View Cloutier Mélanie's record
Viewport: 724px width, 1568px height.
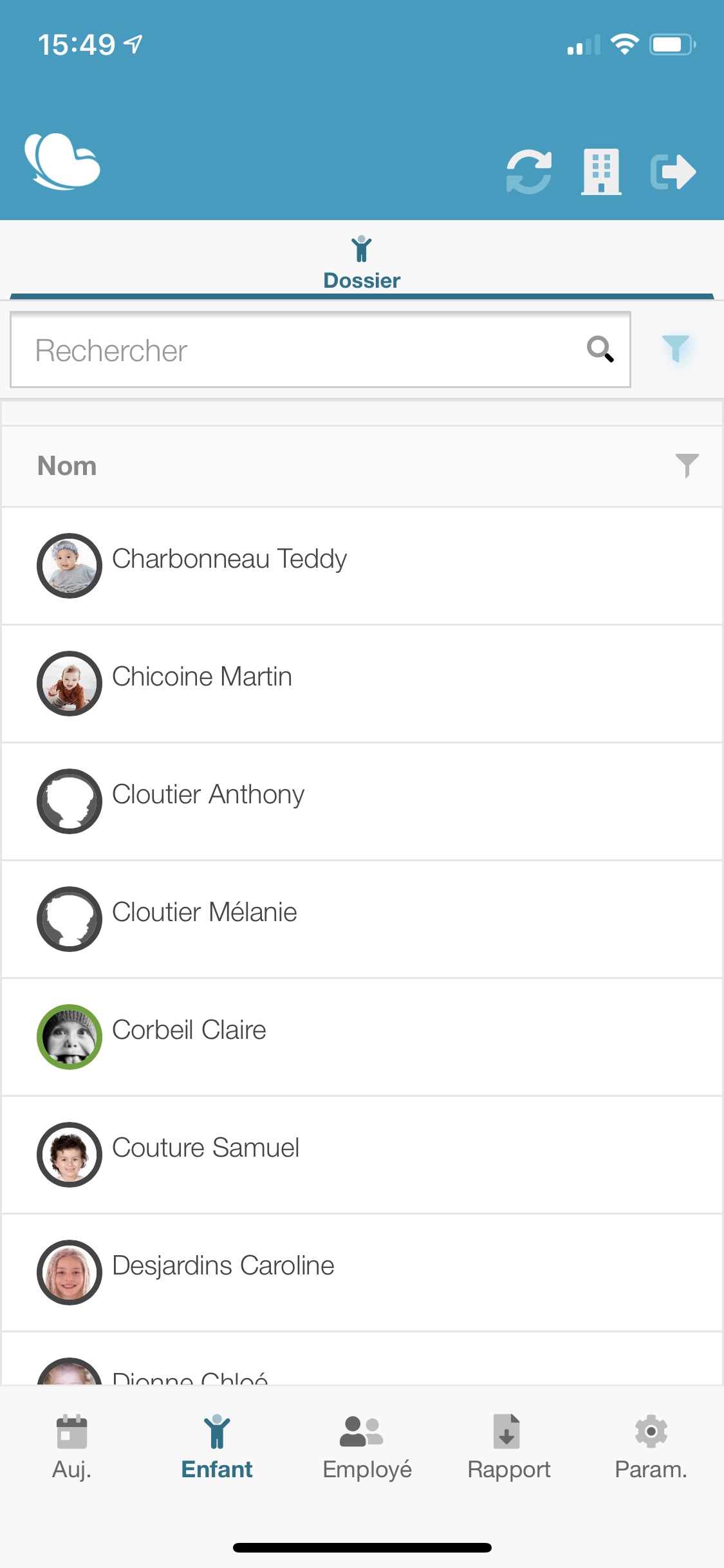pyautogui.click(x=205, y=913)
